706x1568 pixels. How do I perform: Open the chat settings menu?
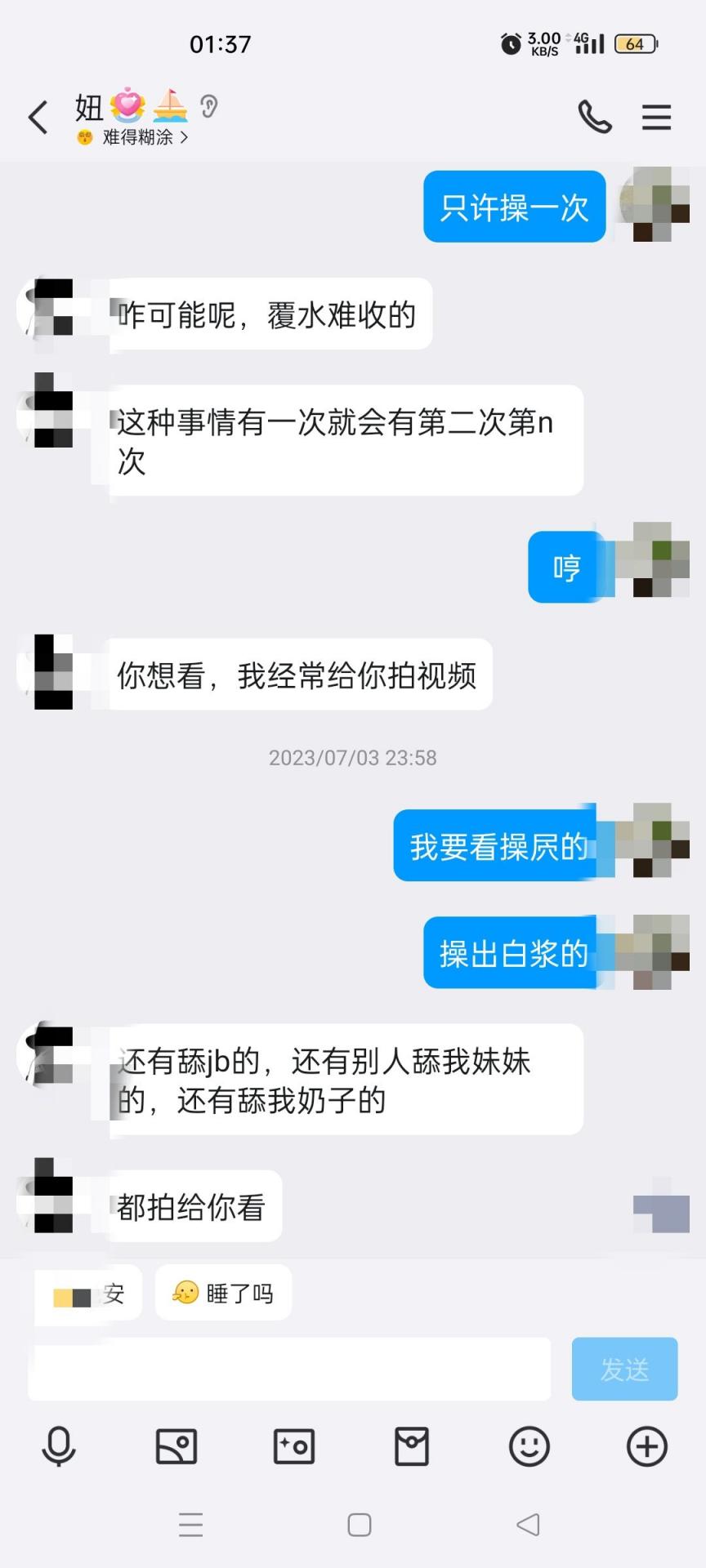[656, 118]
